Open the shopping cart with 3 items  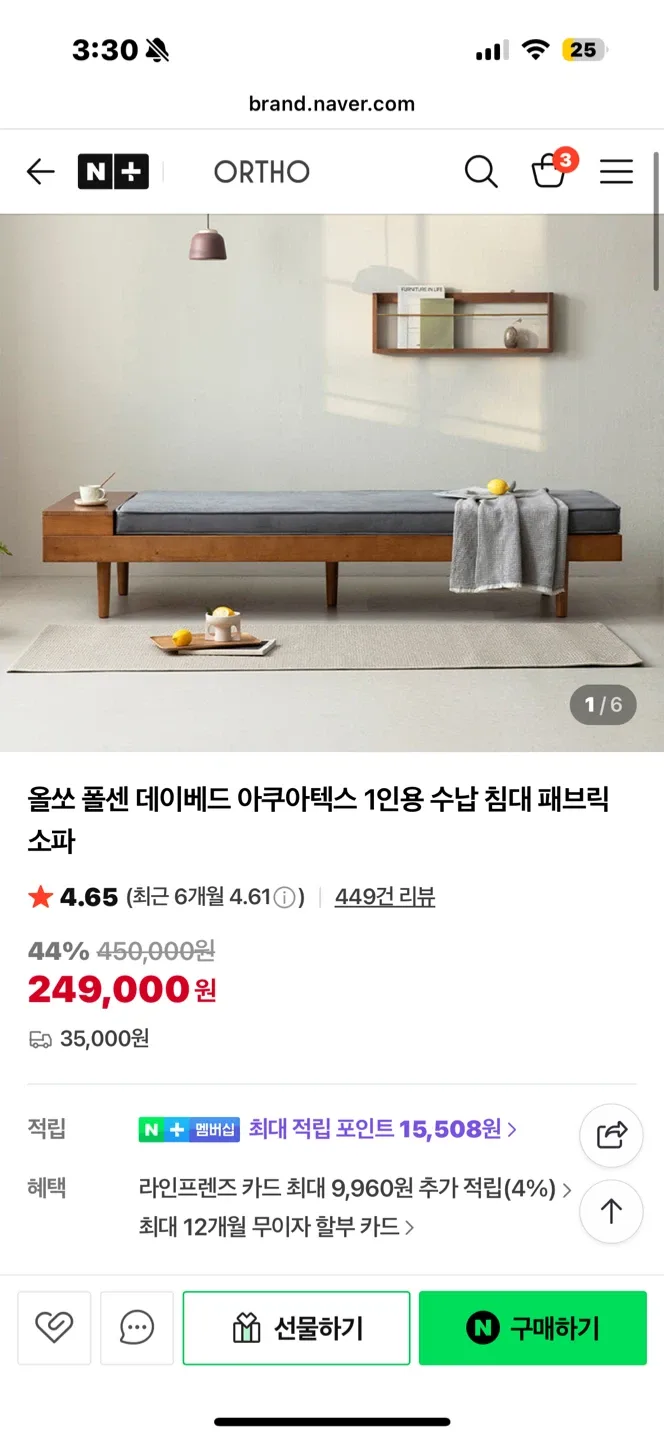coord(549,172)
